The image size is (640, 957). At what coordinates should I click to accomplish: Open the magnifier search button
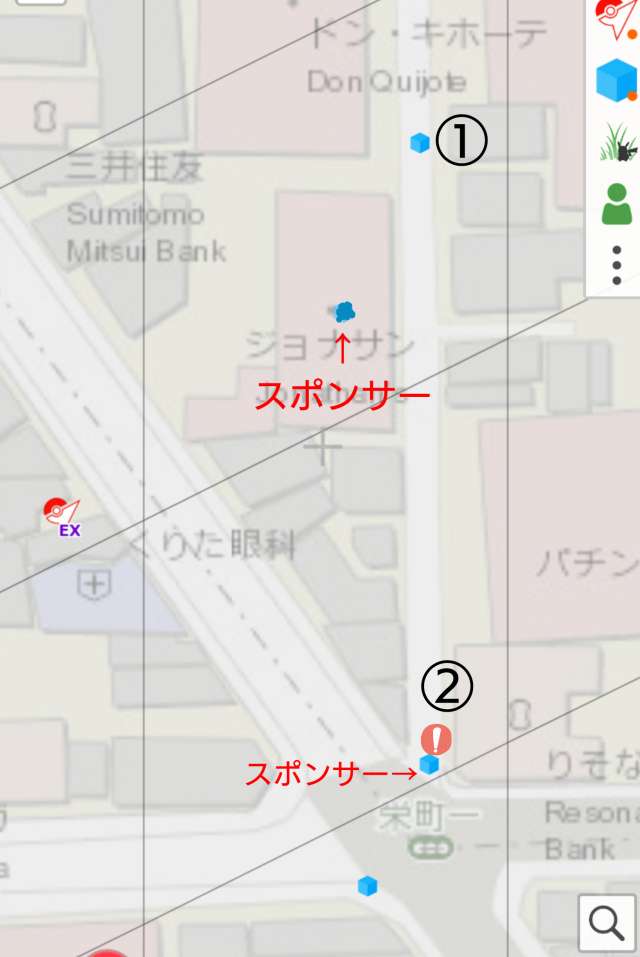[607, 922]
